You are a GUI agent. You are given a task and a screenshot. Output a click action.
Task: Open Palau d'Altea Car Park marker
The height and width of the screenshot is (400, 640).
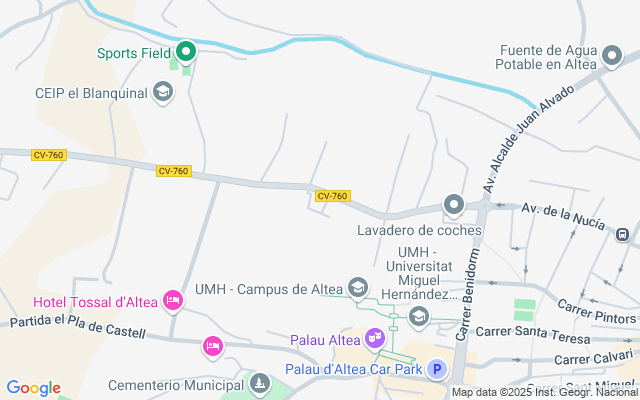[436, 369]
